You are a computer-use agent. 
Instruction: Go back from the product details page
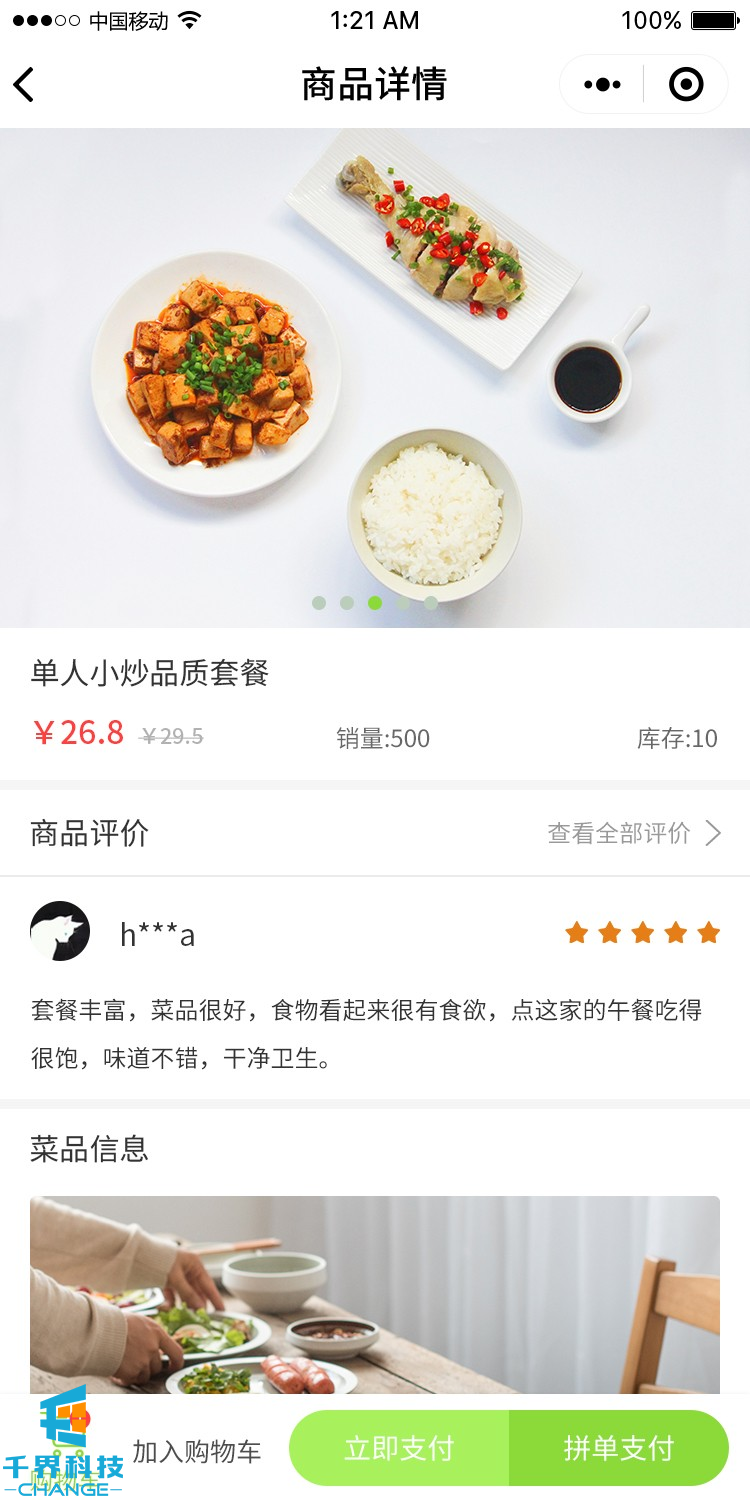click(x=25, y=85)
